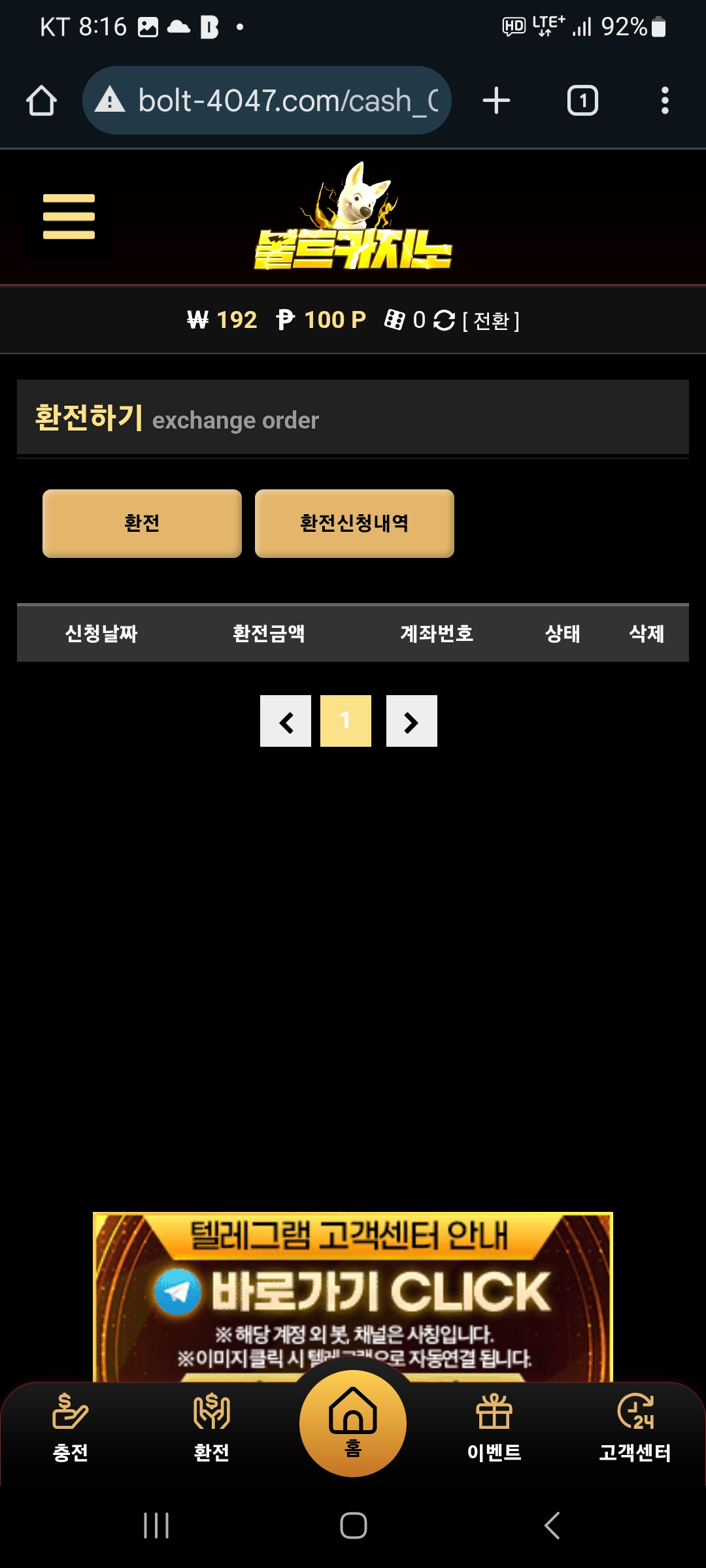Open the Telegram 고객센터 banner

(x=353, y=1294)
